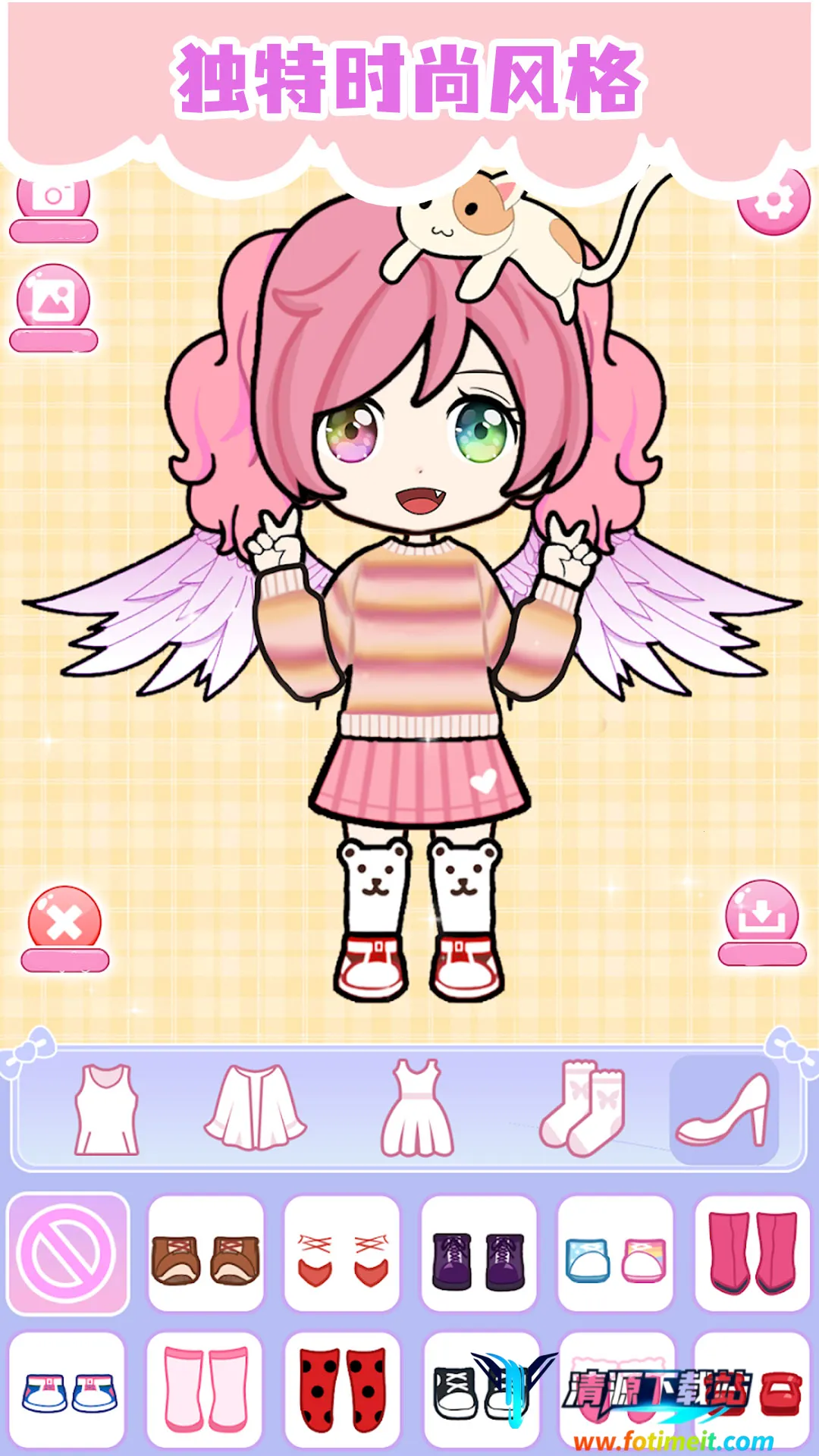Viewport: 819px width, 1456px height.
Task: Open the photo gallery icon
Action: (x=53, y=301)
